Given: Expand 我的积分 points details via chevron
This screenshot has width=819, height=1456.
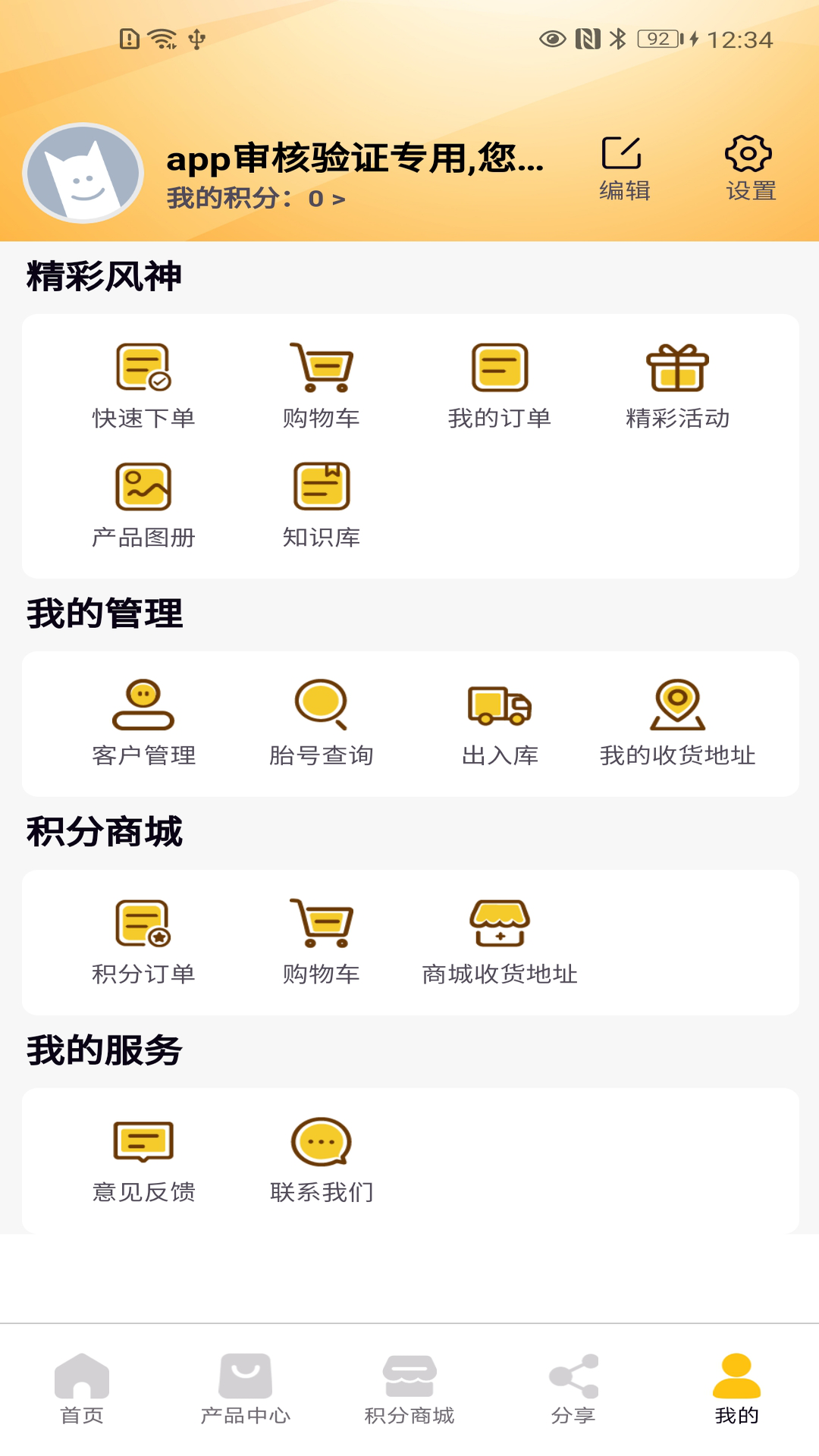Looking at the screenshot, I should click(x=337, y=199).
